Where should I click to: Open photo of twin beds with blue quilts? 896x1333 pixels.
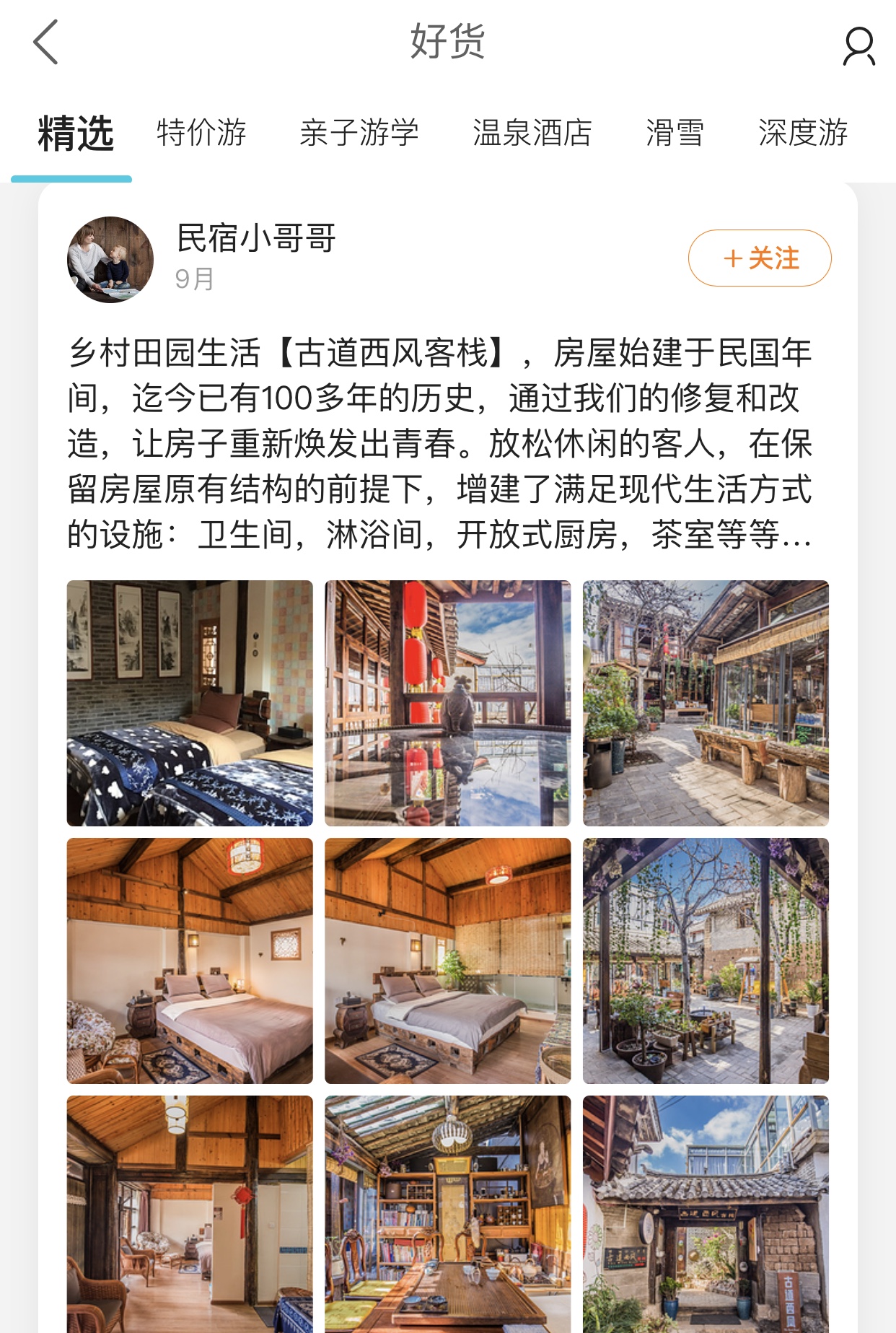190,703
